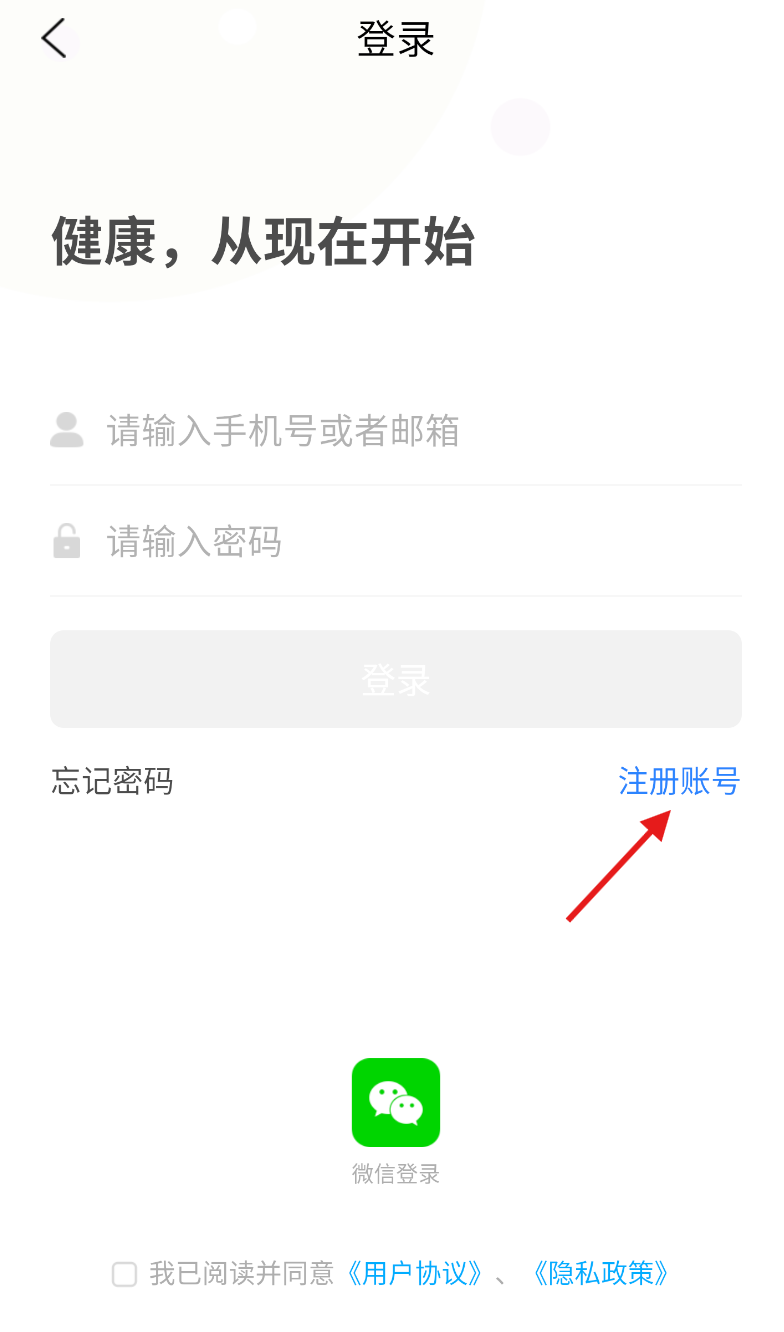This screenshot has height=1332, width=784.
Task: Open 忘记密码 to reset password
Action: click(112, 781)
